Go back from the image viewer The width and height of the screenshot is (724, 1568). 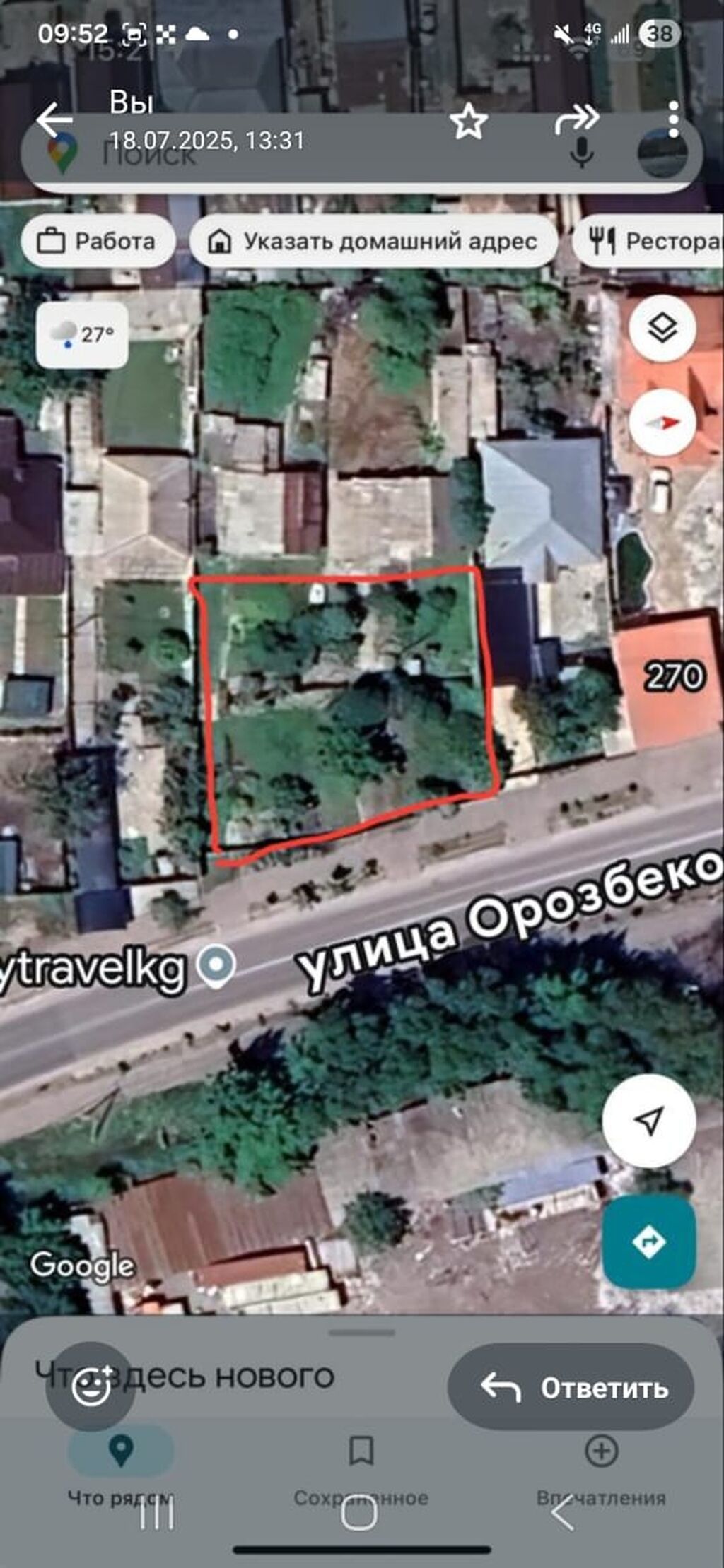pyautogui.click(x=54, y=119)
